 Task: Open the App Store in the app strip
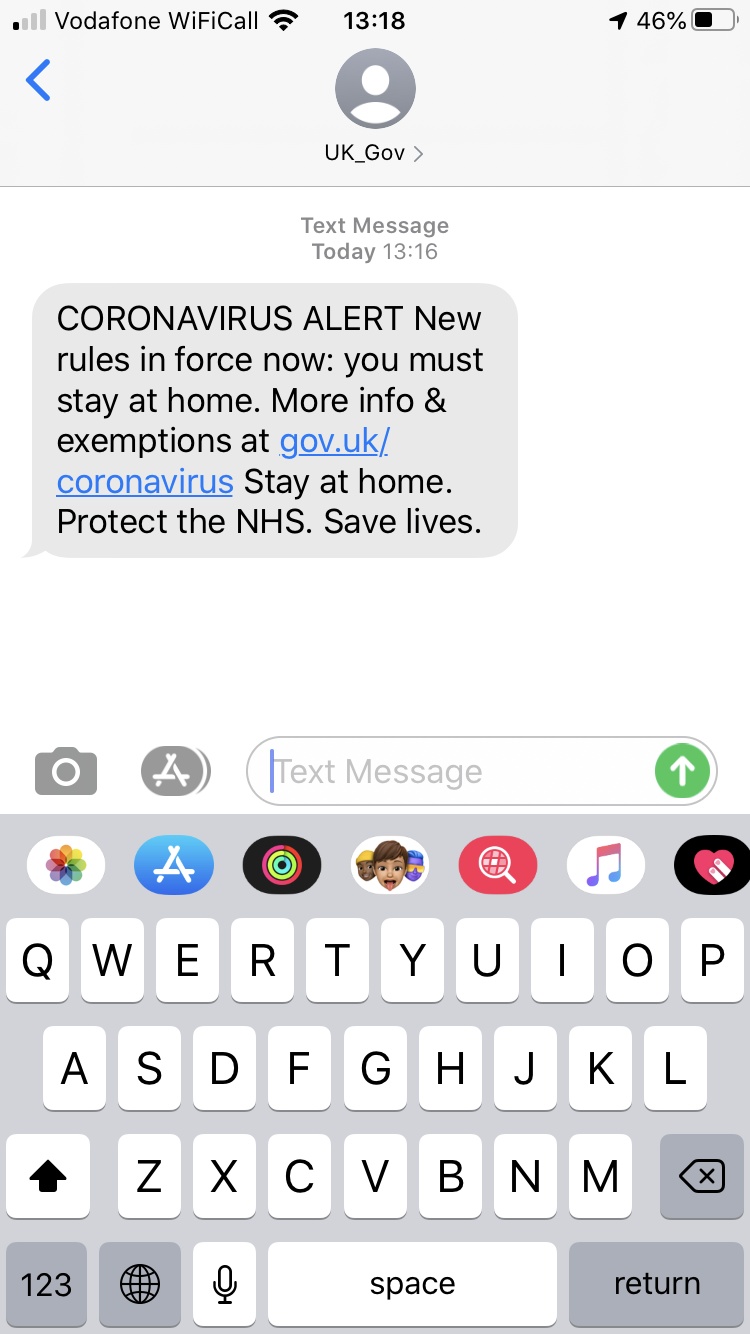pyautogui.click(x=174, y=865)
